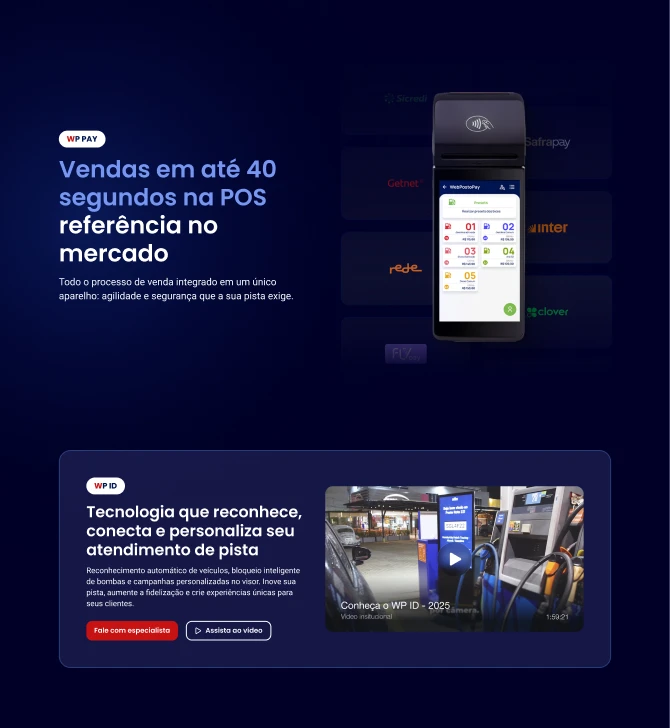Tap the Assista ao vídeo button

(228, 631)
